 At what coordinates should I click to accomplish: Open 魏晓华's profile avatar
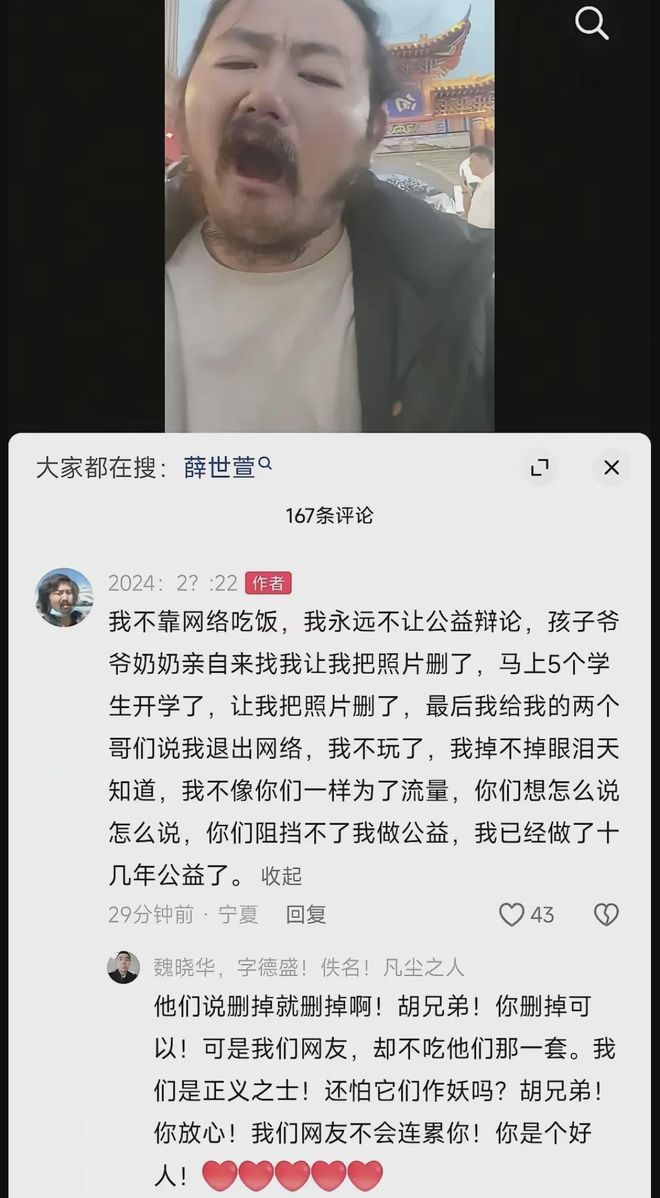click(124, 967)
